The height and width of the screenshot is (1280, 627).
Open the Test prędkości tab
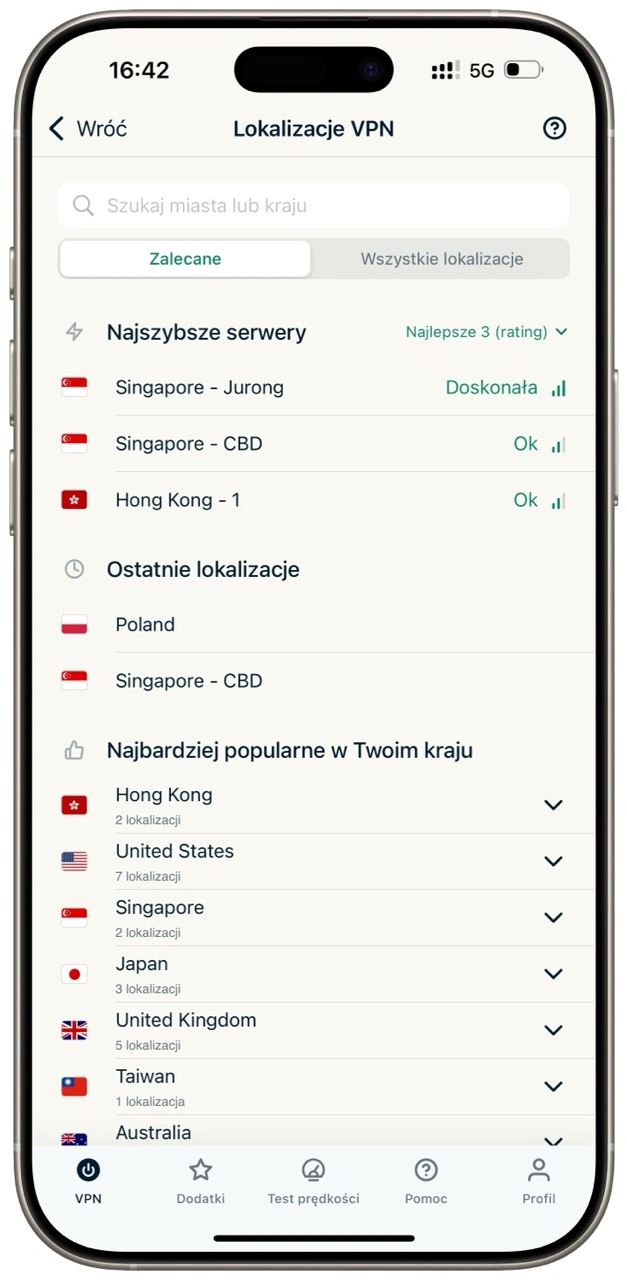[313, 1180]
